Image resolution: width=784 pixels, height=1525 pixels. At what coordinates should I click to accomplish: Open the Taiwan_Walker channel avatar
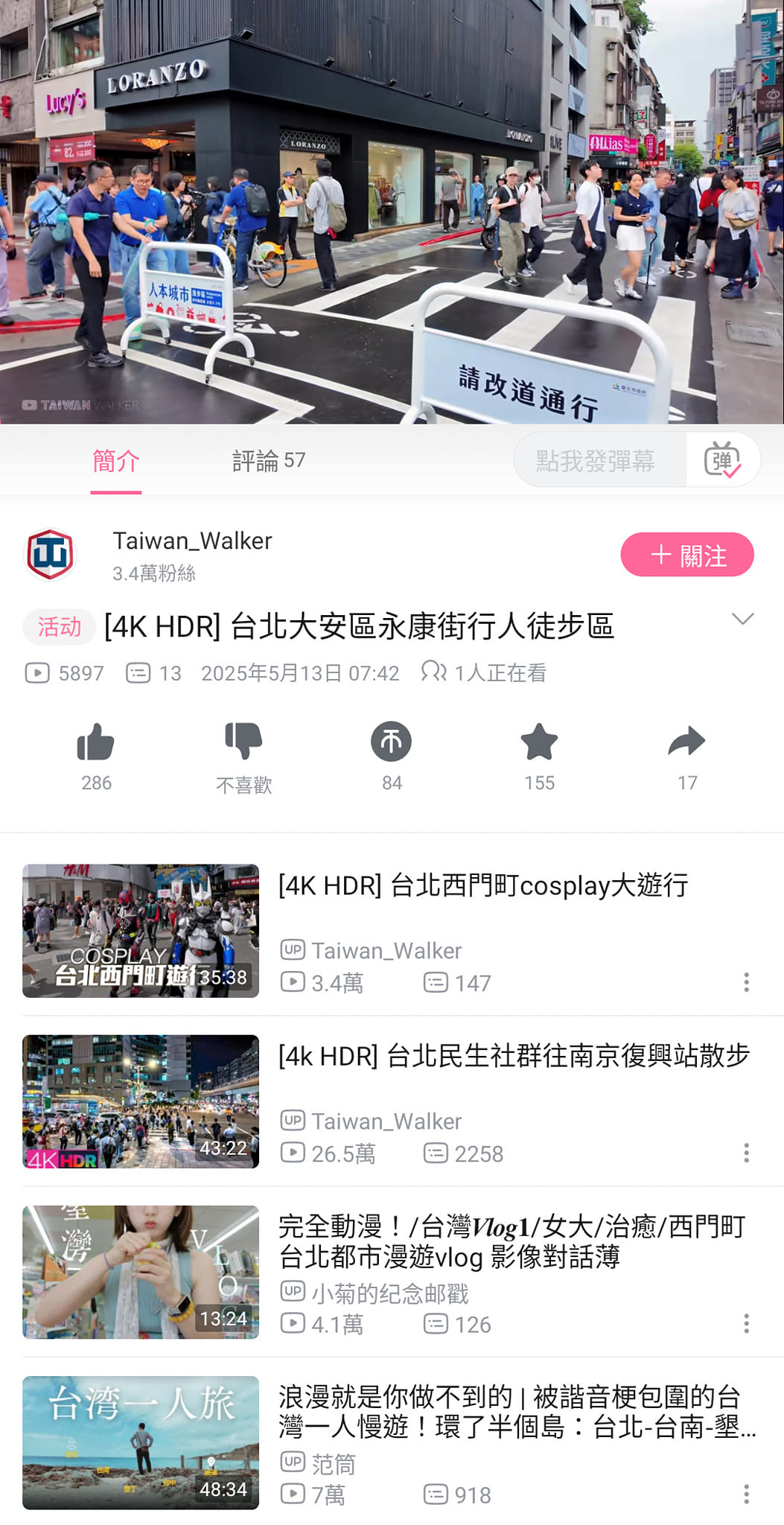click(x=51, y=555)
